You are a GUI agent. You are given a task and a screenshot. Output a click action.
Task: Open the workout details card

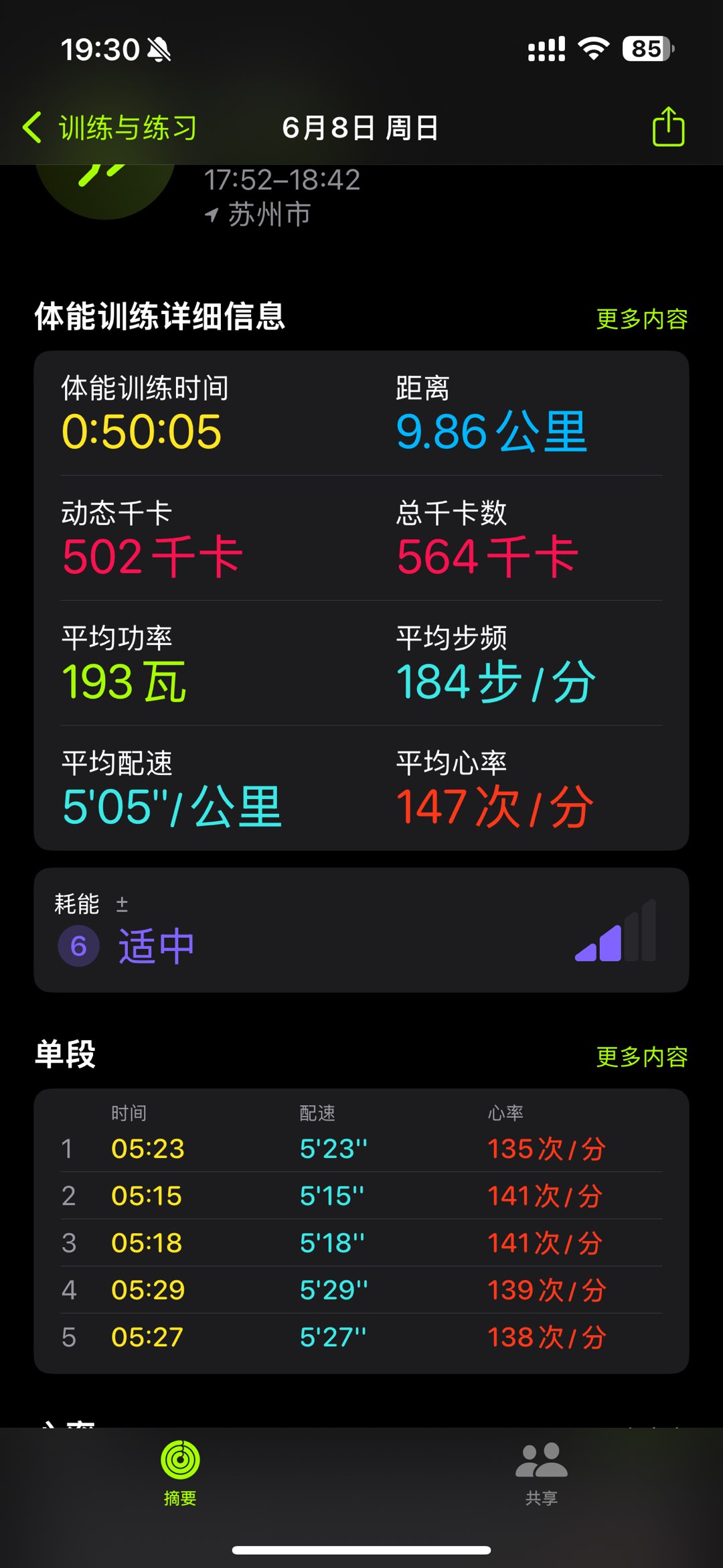tap(361, 600)
